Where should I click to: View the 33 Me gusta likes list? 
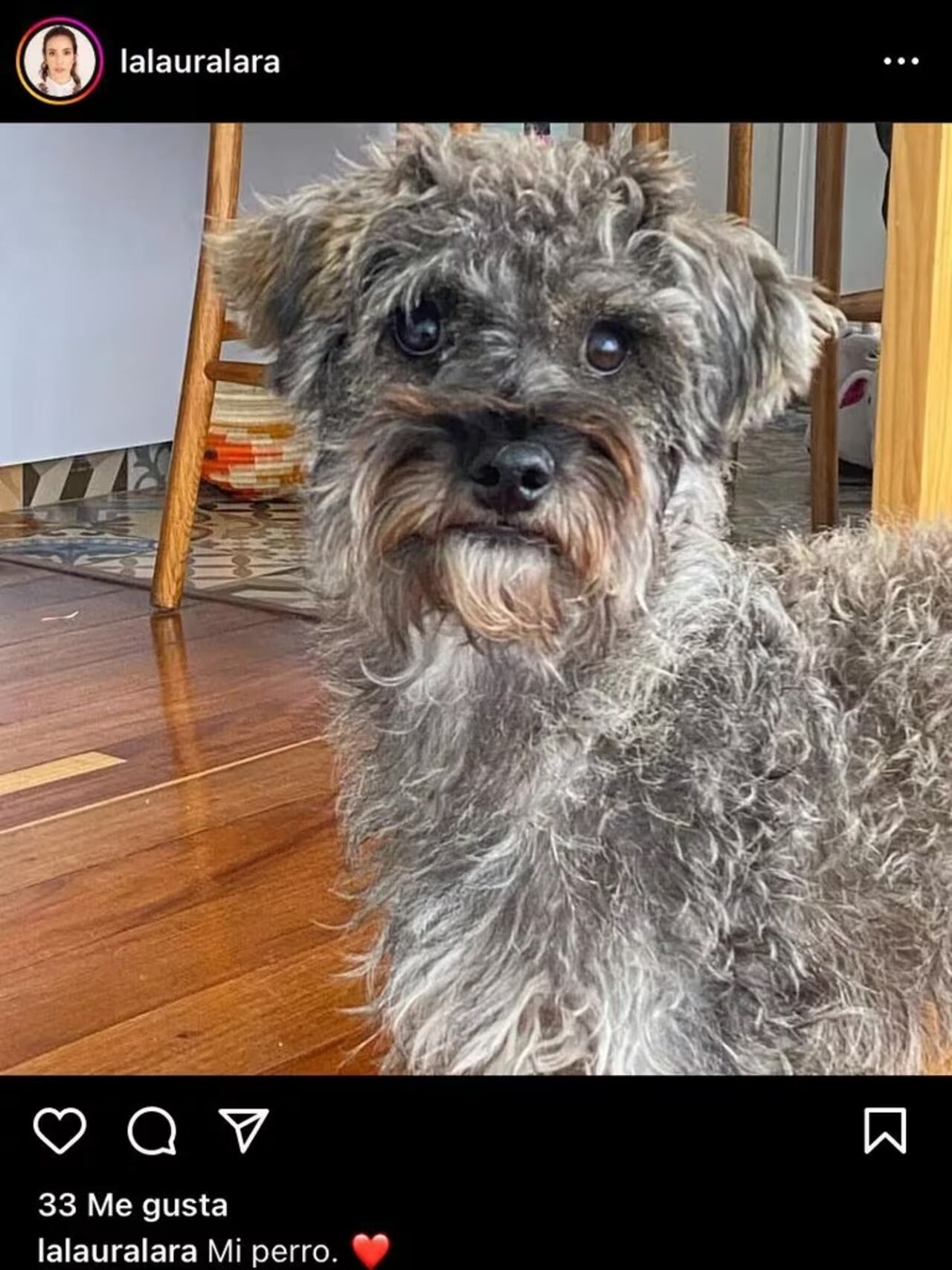[132, 1205]
